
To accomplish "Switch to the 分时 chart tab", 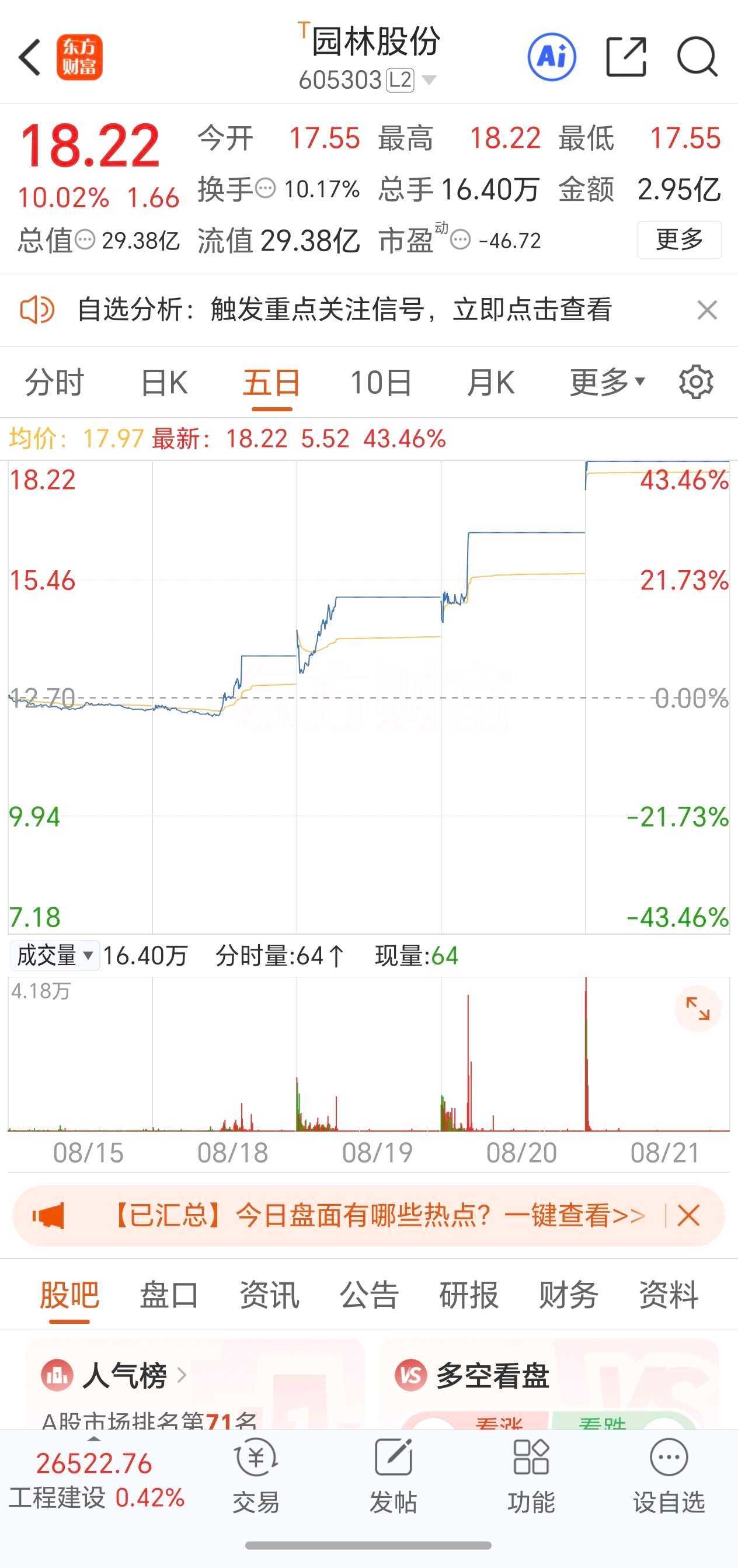I will tap(54, 383).
